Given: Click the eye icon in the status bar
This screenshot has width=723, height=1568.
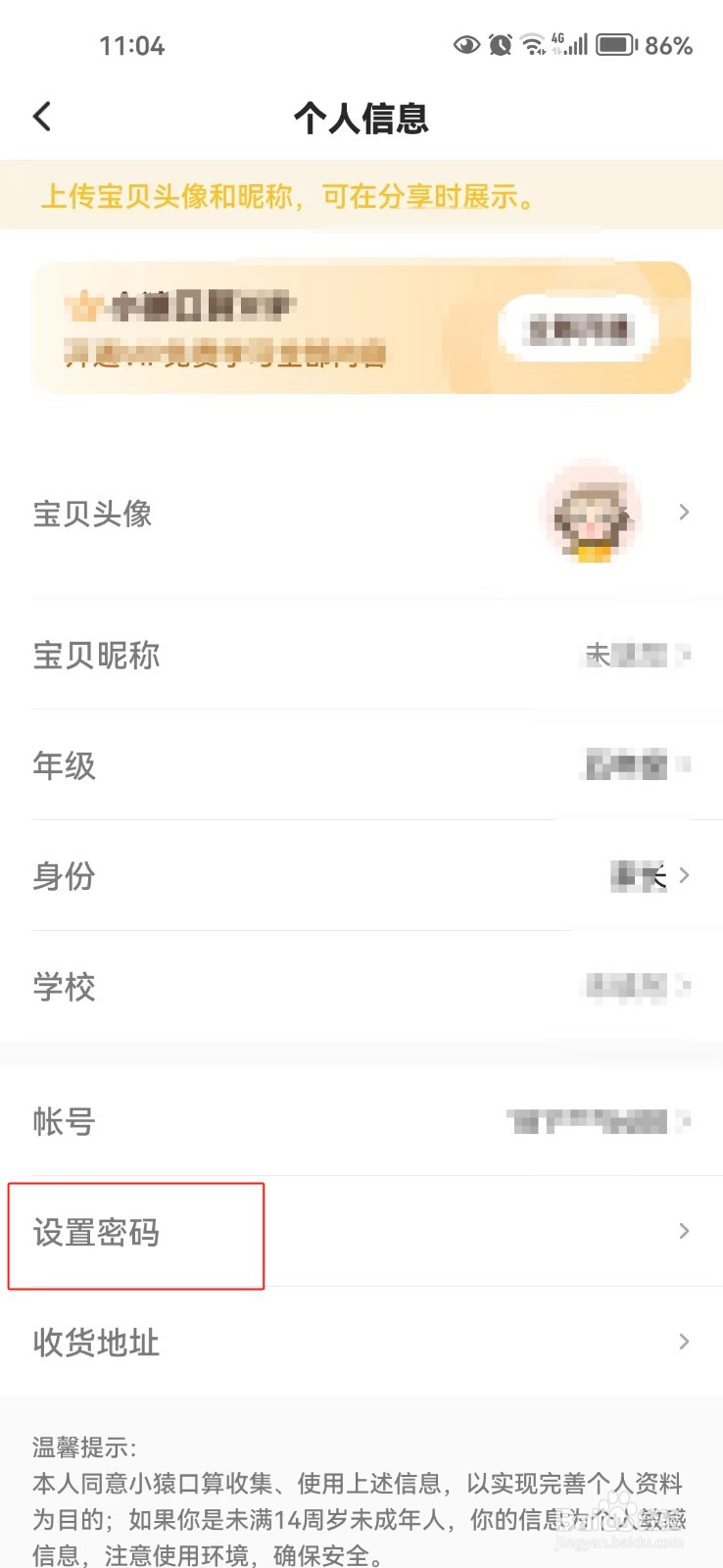Looking at the screenshot, I should click(x=466, y=44).
